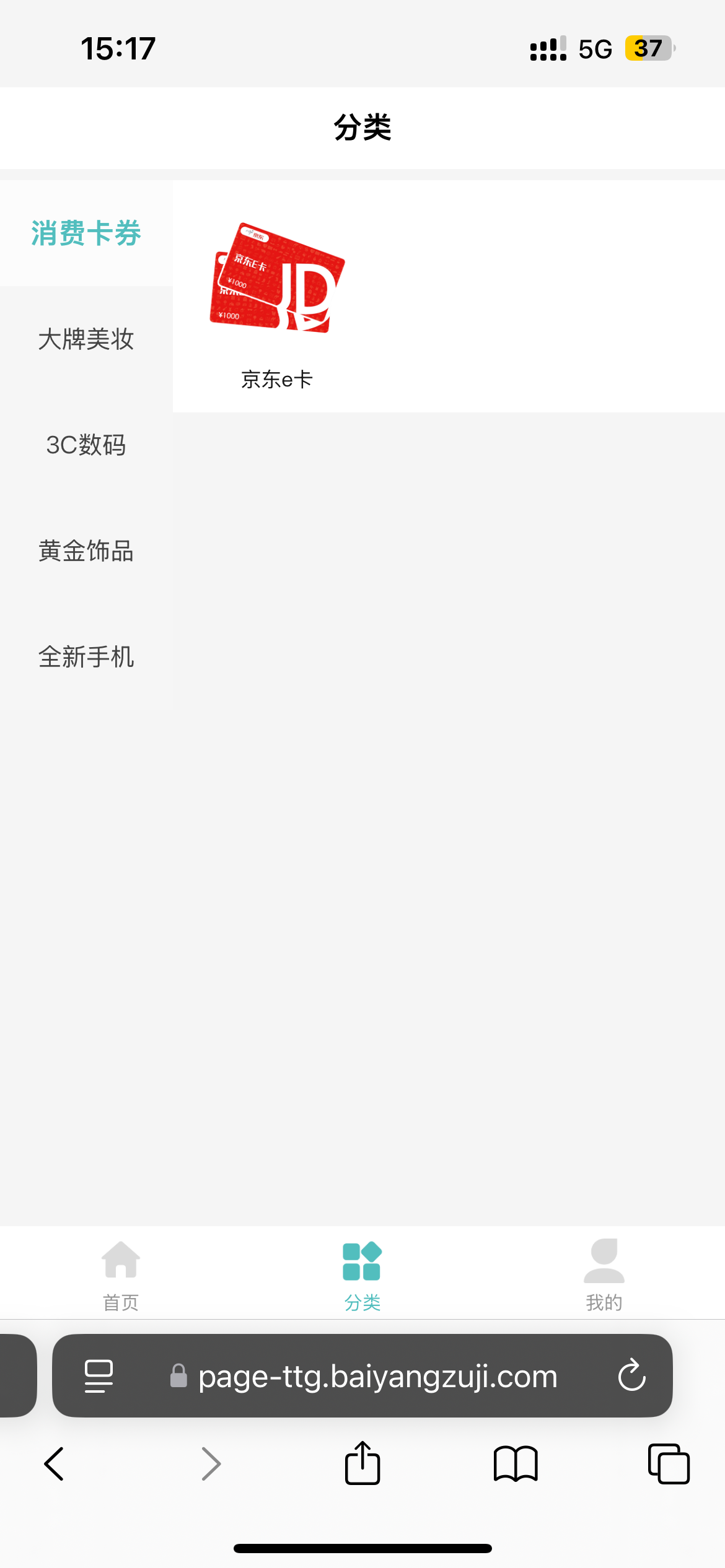Viewport: 725px width, 1568px height.
Task: Show the 黄金饰品 category
Action: pyautogui.click(x=86, y=551)
